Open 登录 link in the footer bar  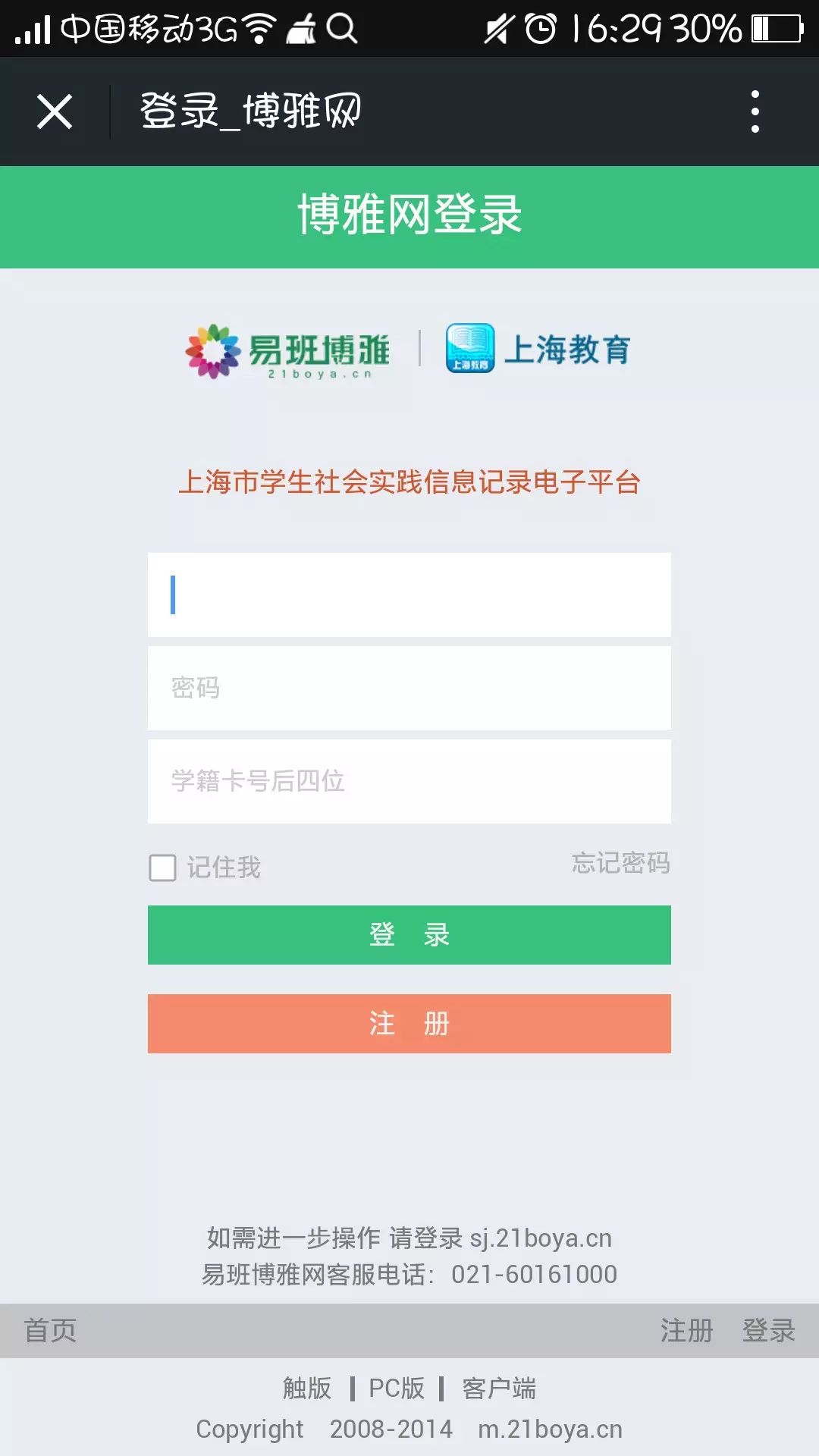[768, 1331]
